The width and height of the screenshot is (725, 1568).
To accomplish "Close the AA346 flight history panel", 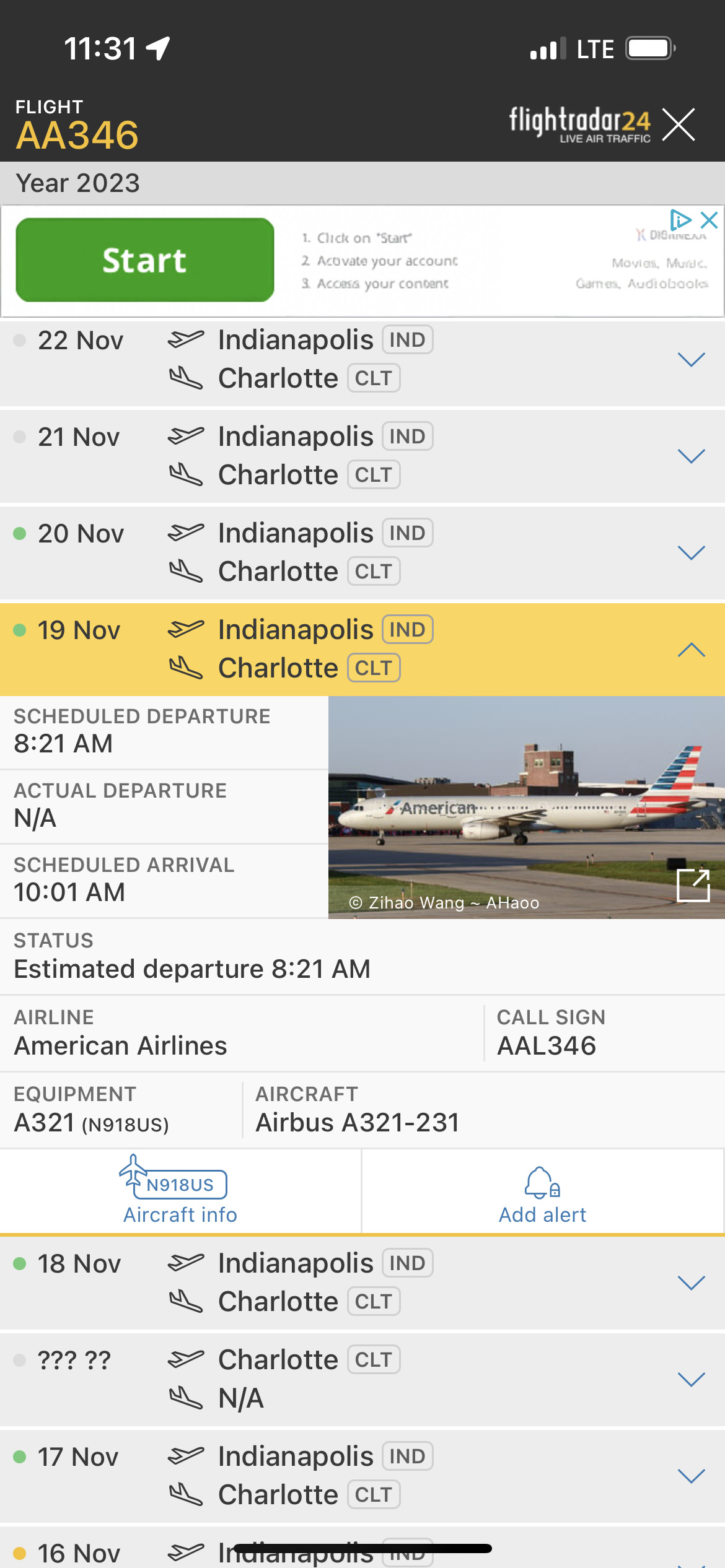I will [x=679, y=124].
